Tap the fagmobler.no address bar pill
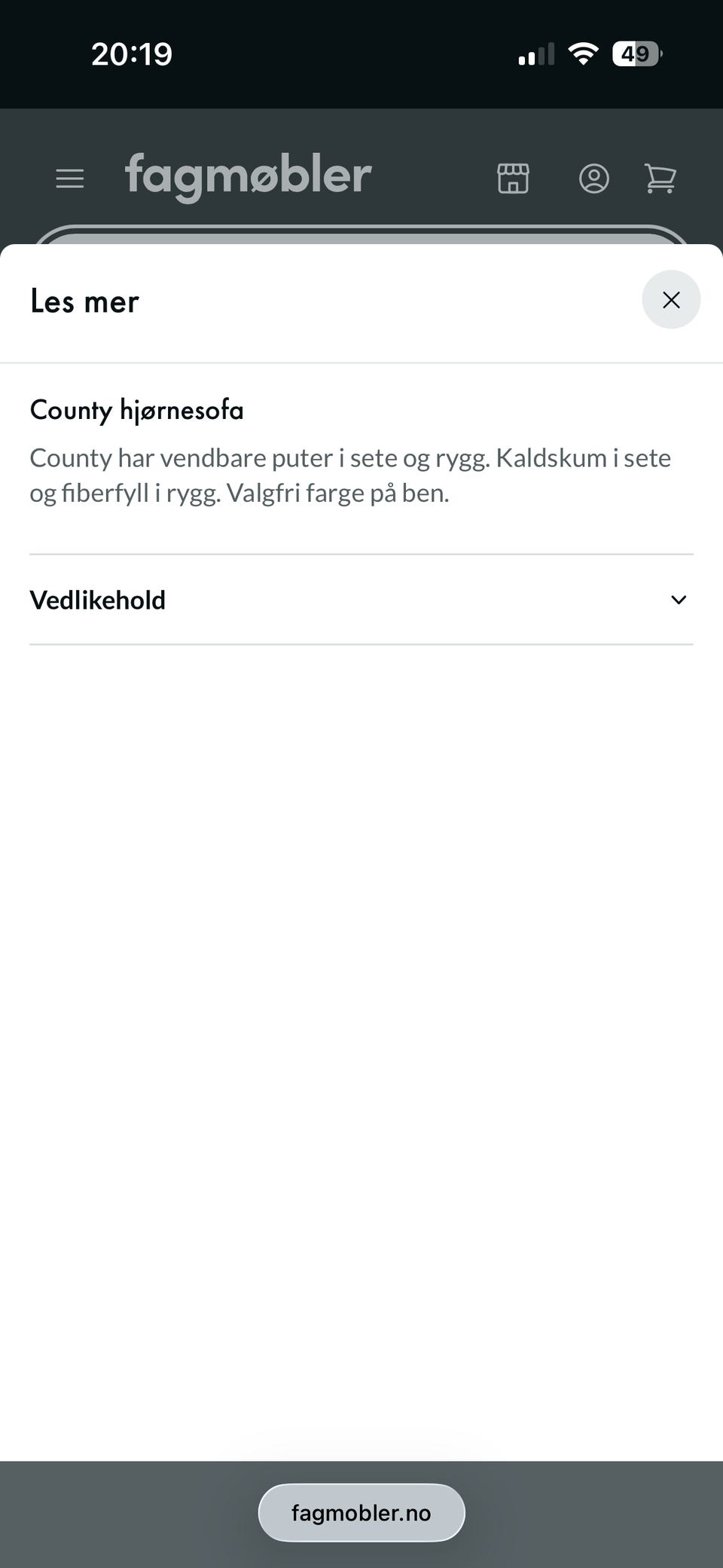 pos(361,1511)
